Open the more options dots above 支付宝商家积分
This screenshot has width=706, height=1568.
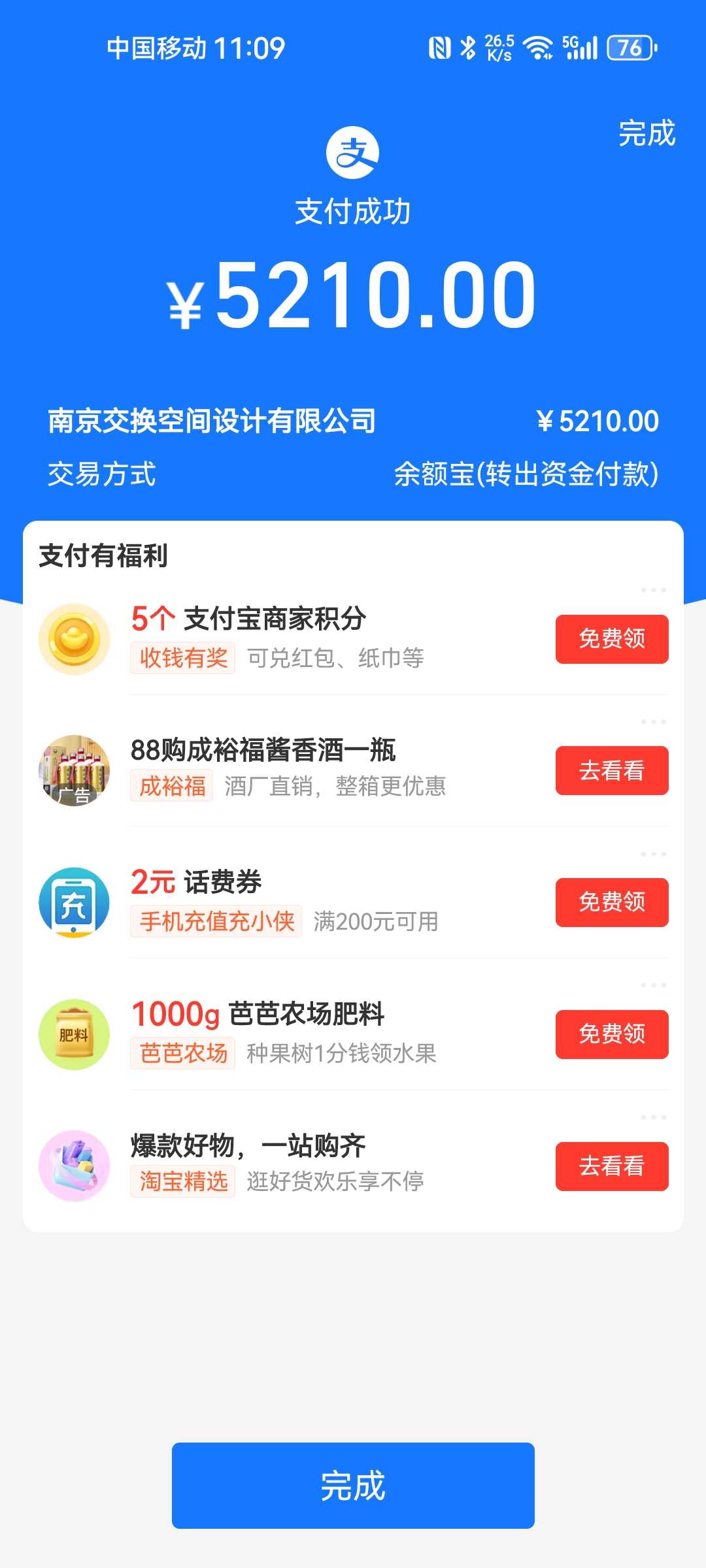[653, 590]
